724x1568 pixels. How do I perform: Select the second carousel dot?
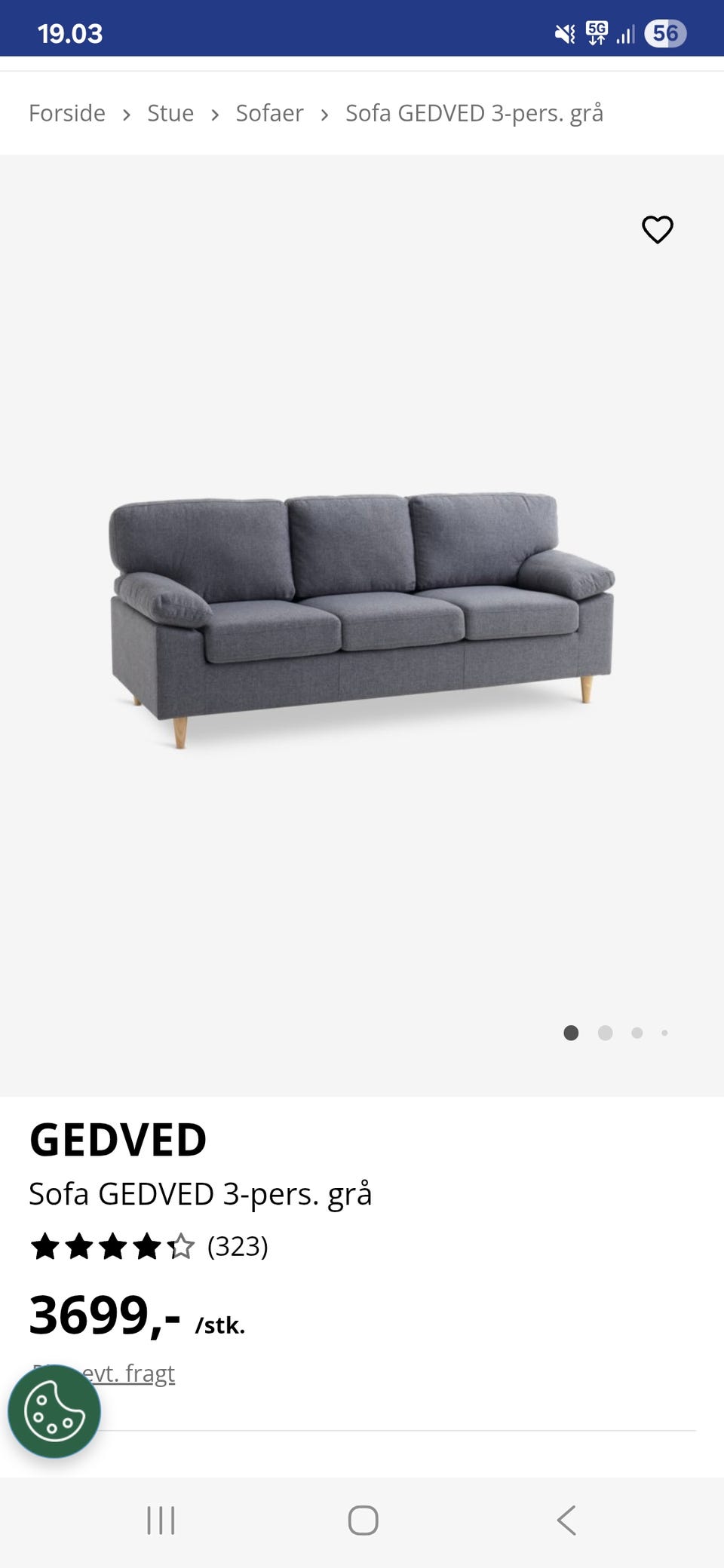[604, 1034]
